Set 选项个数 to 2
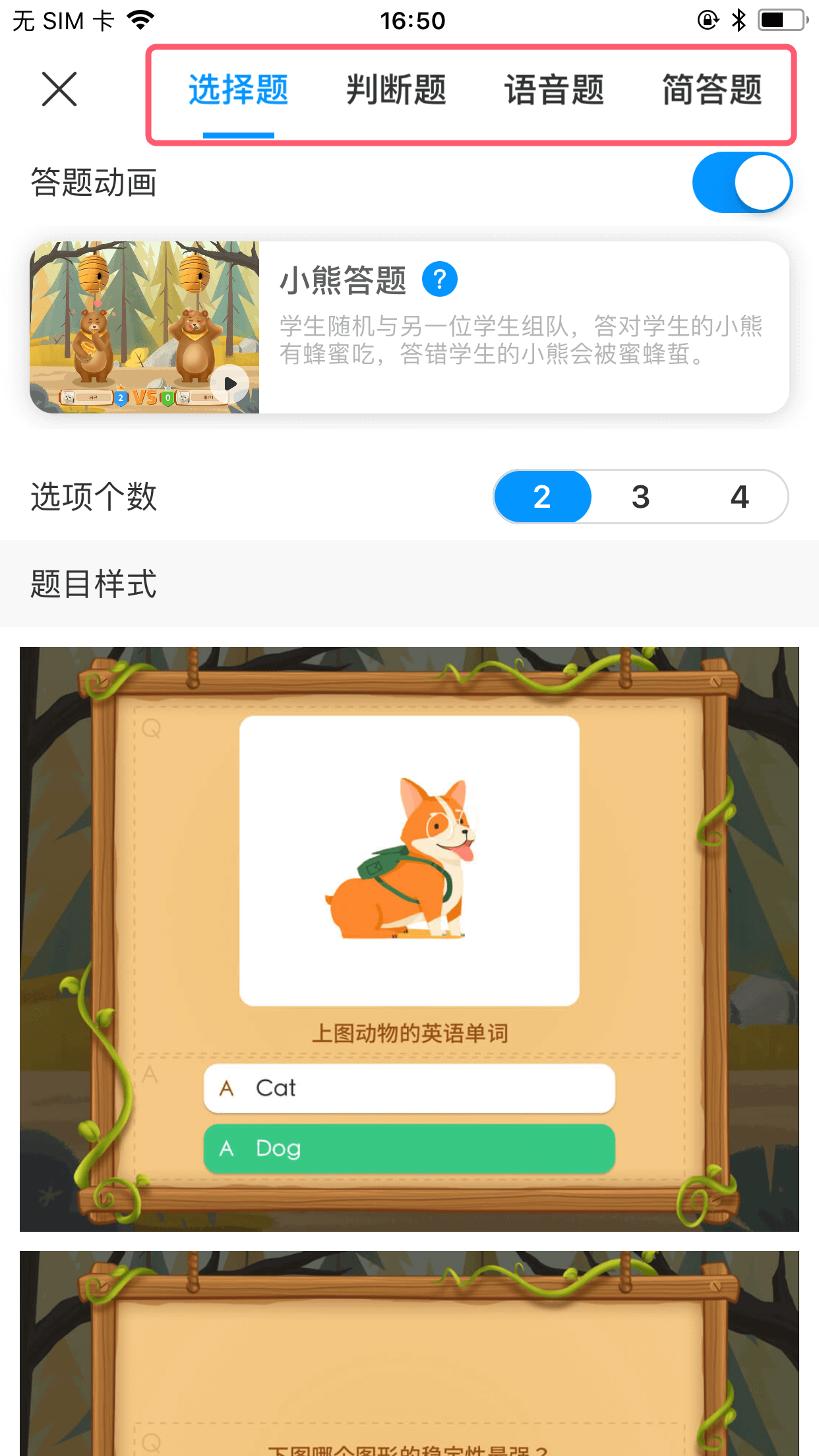Image resolution: width=819 pixels, height=1456 pixels. pyautogui.click(x=542, y=497)
